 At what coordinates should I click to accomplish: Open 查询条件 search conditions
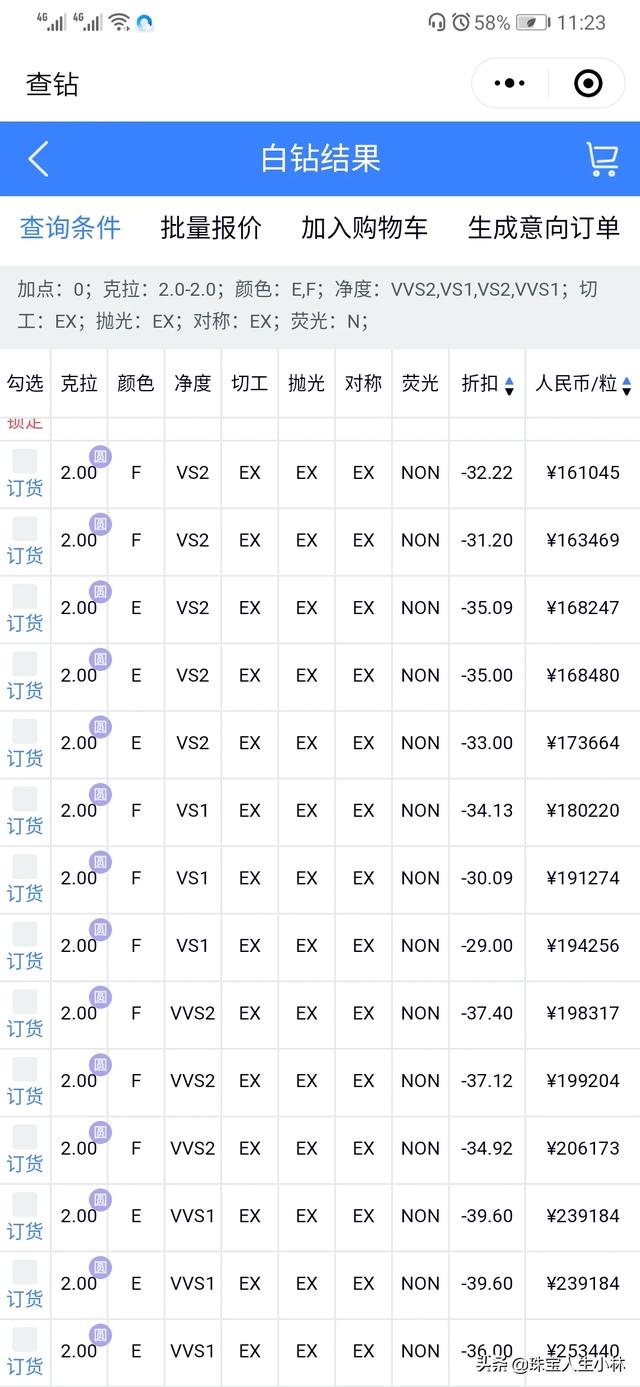point(70,228)
